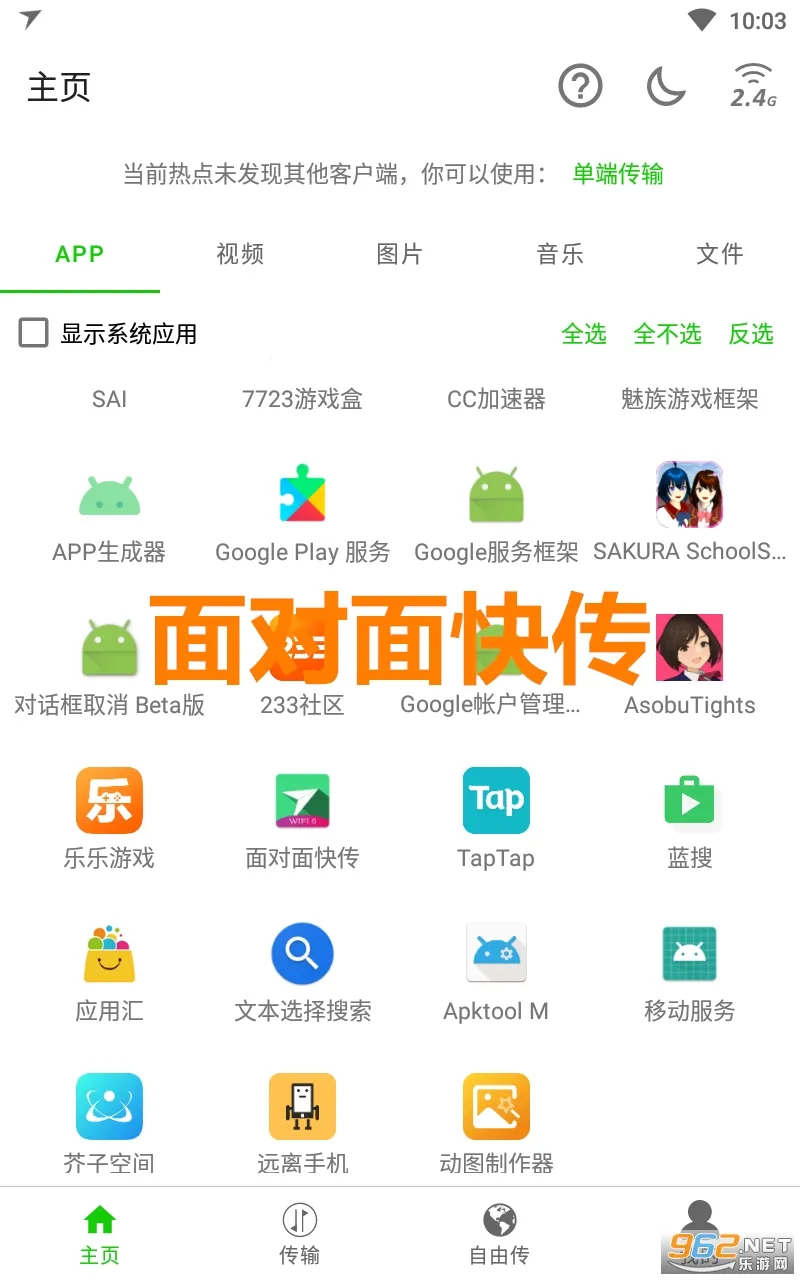Switch to the 视频 tab

[239, 255]
